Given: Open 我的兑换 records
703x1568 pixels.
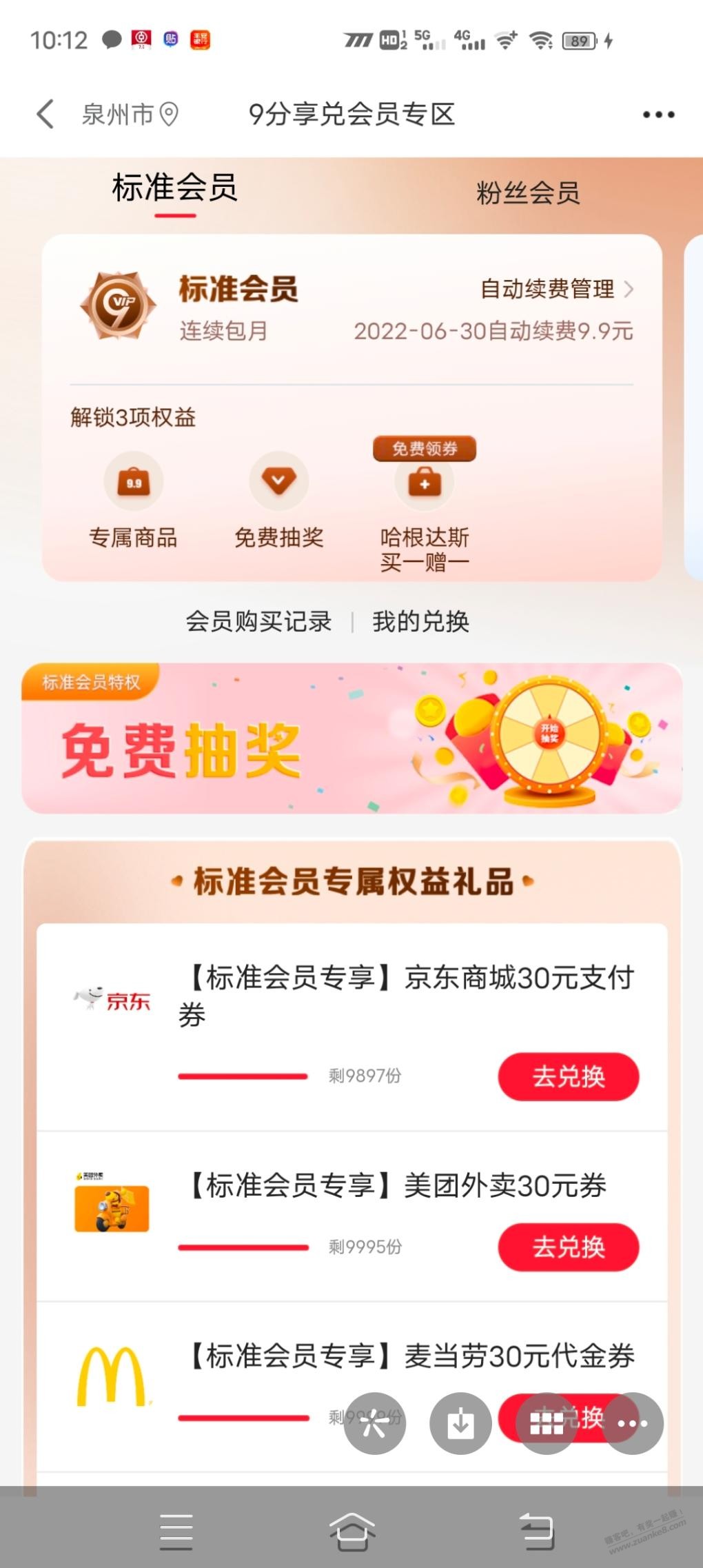Looking at the screenshot, I should click(420, 621).
